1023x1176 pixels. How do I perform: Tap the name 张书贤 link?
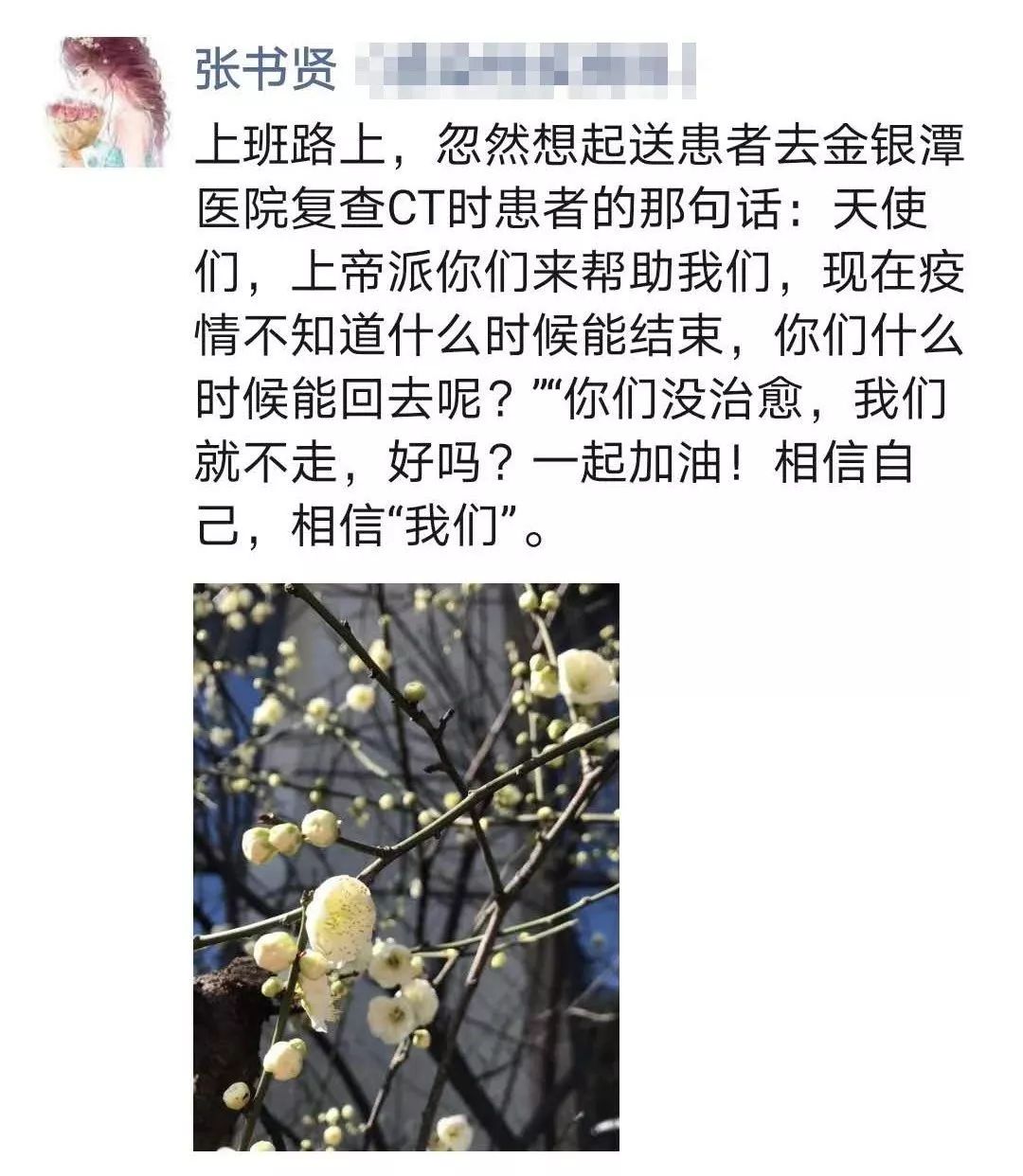[266, 69]
